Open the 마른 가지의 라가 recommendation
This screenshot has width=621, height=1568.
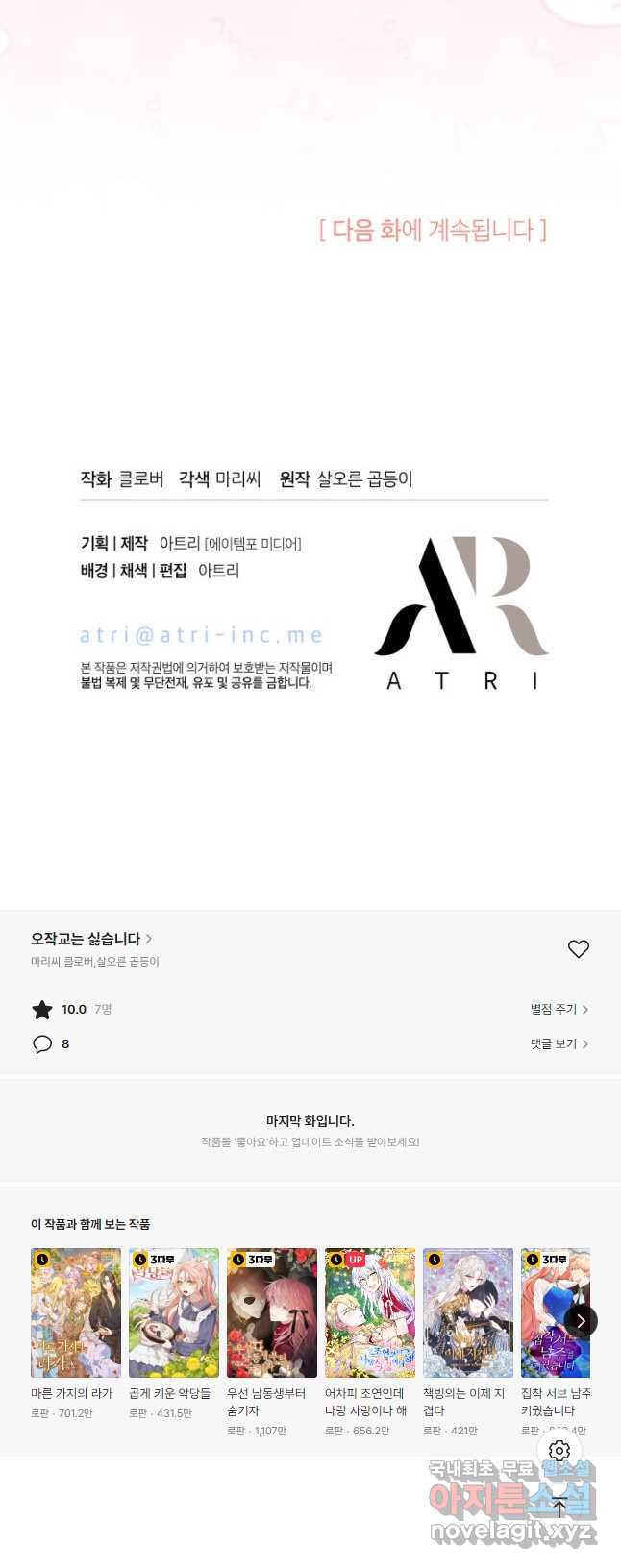pyautogui.click(x=76, y=1312)
